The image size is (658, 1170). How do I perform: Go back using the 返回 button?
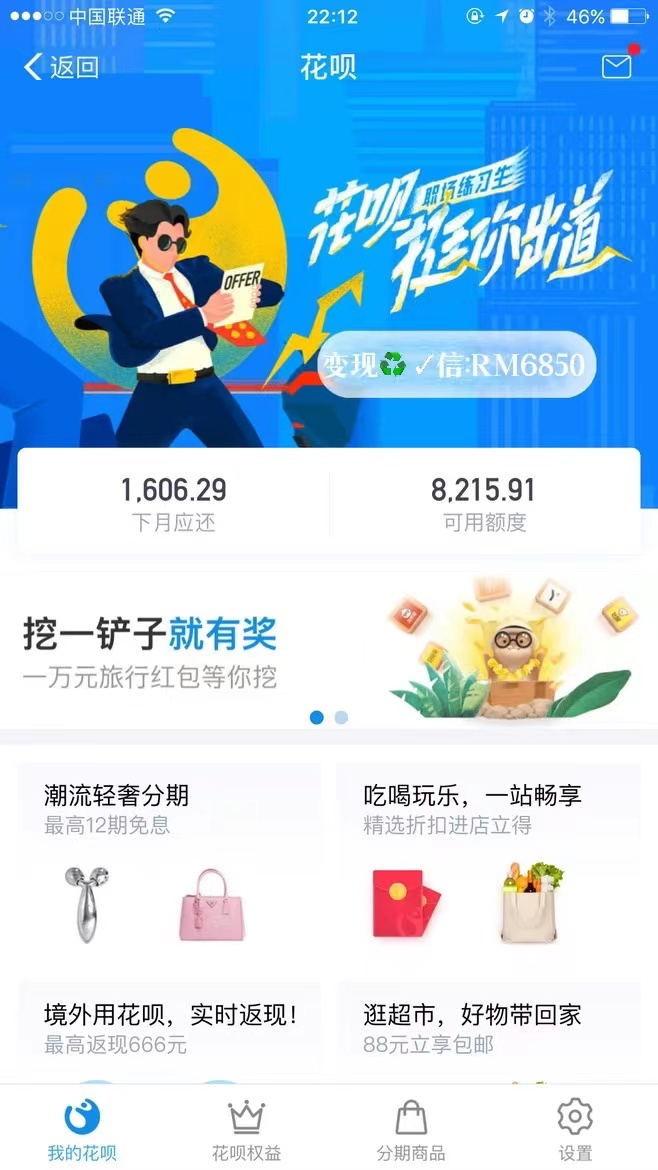[62, 68]
